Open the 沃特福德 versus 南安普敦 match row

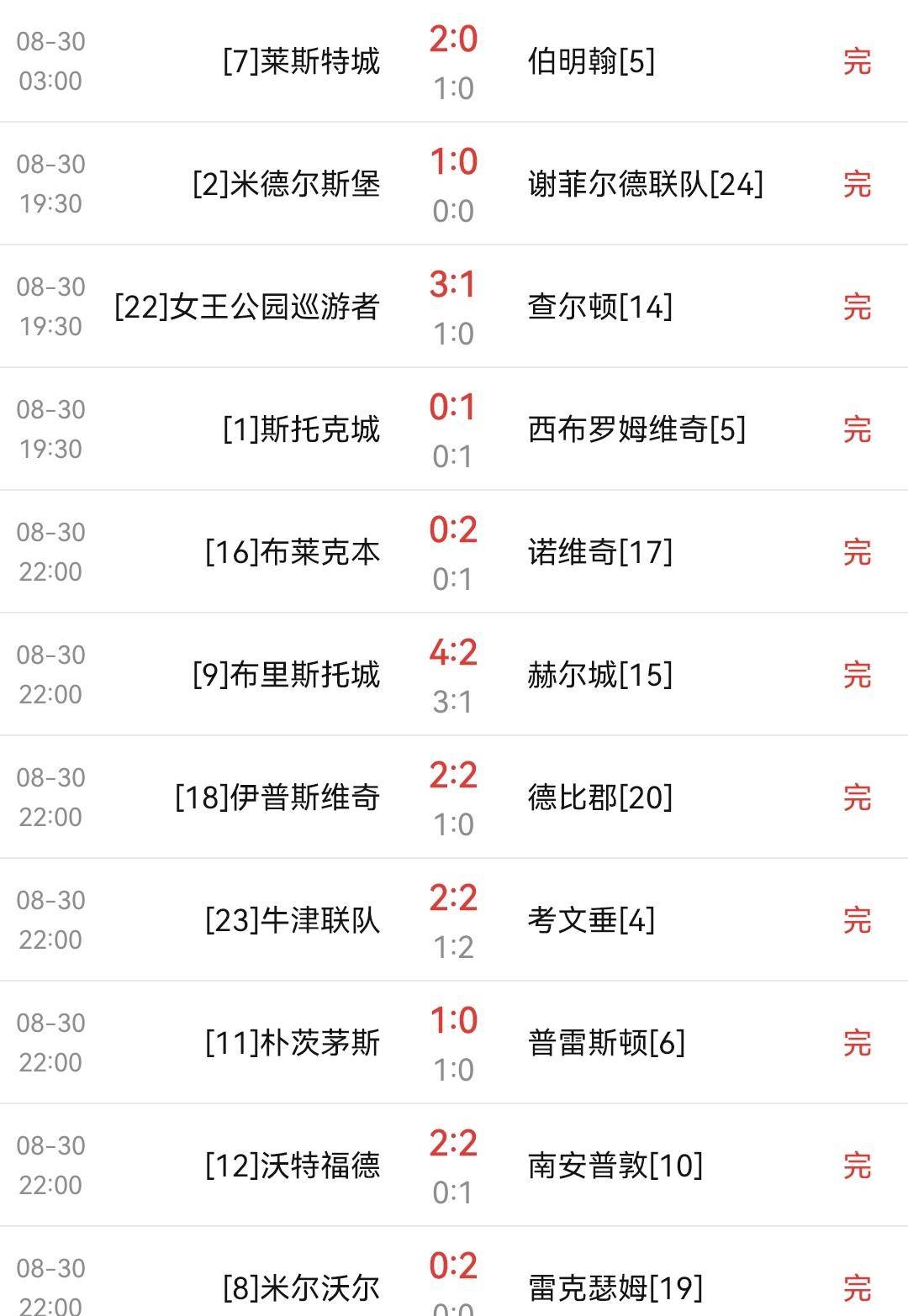(454, 1165)
